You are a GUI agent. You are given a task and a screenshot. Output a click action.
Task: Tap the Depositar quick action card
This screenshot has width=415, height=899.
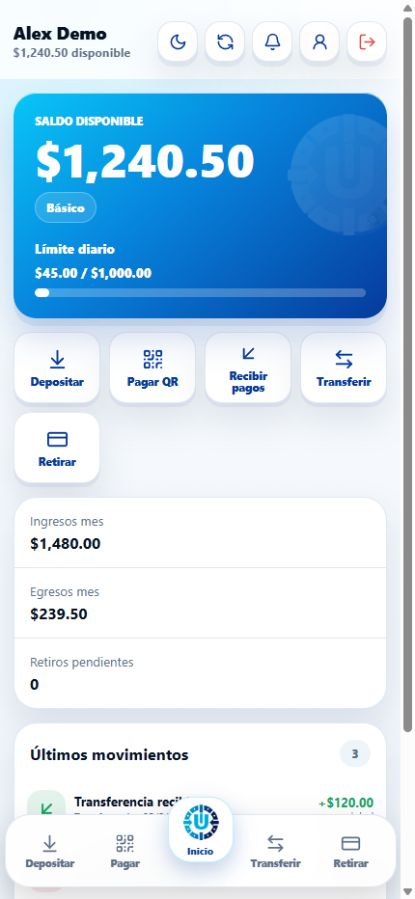[x=57, y=368]
